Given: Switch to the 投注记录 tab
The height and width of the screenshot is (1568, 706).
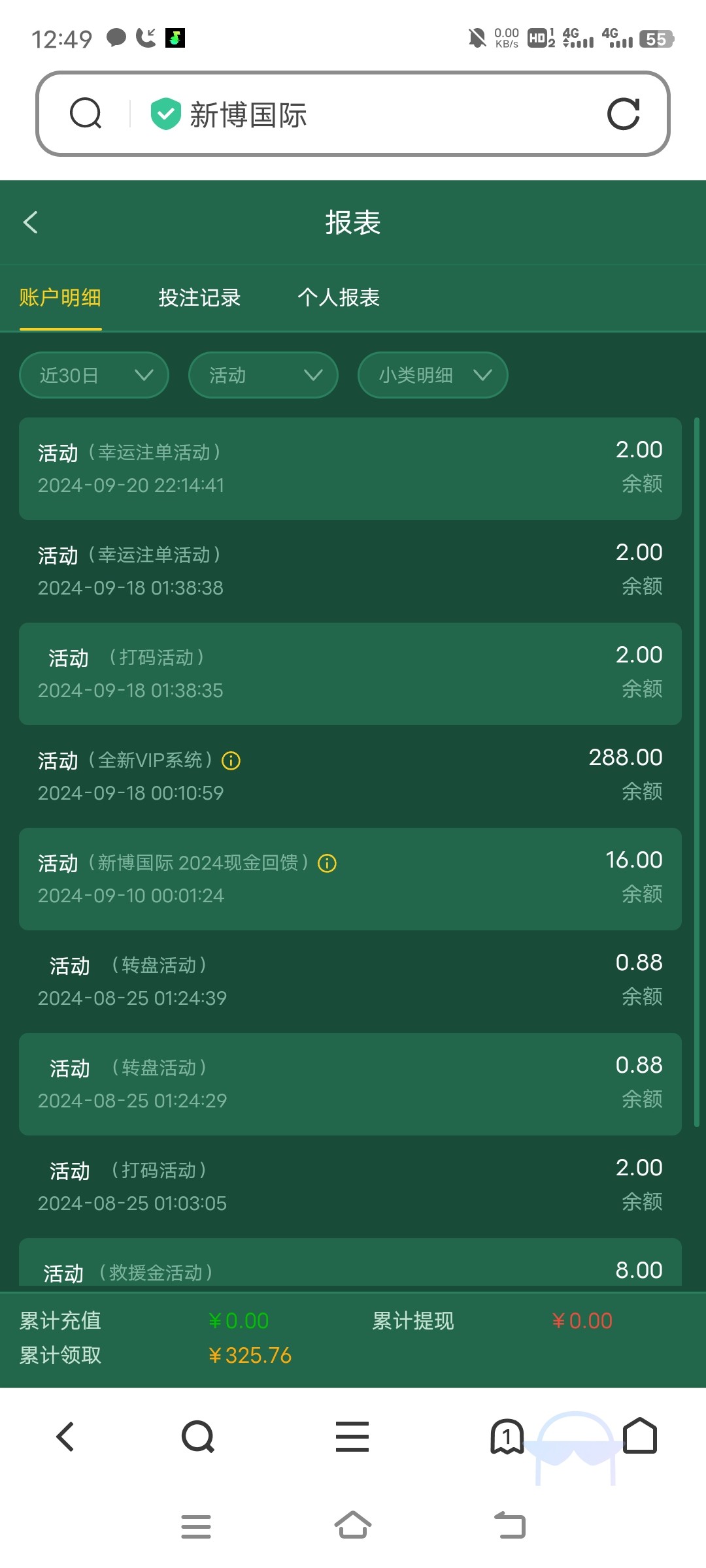Looking at the screenshot, I should pyautogui.click(x=199, y=298).
